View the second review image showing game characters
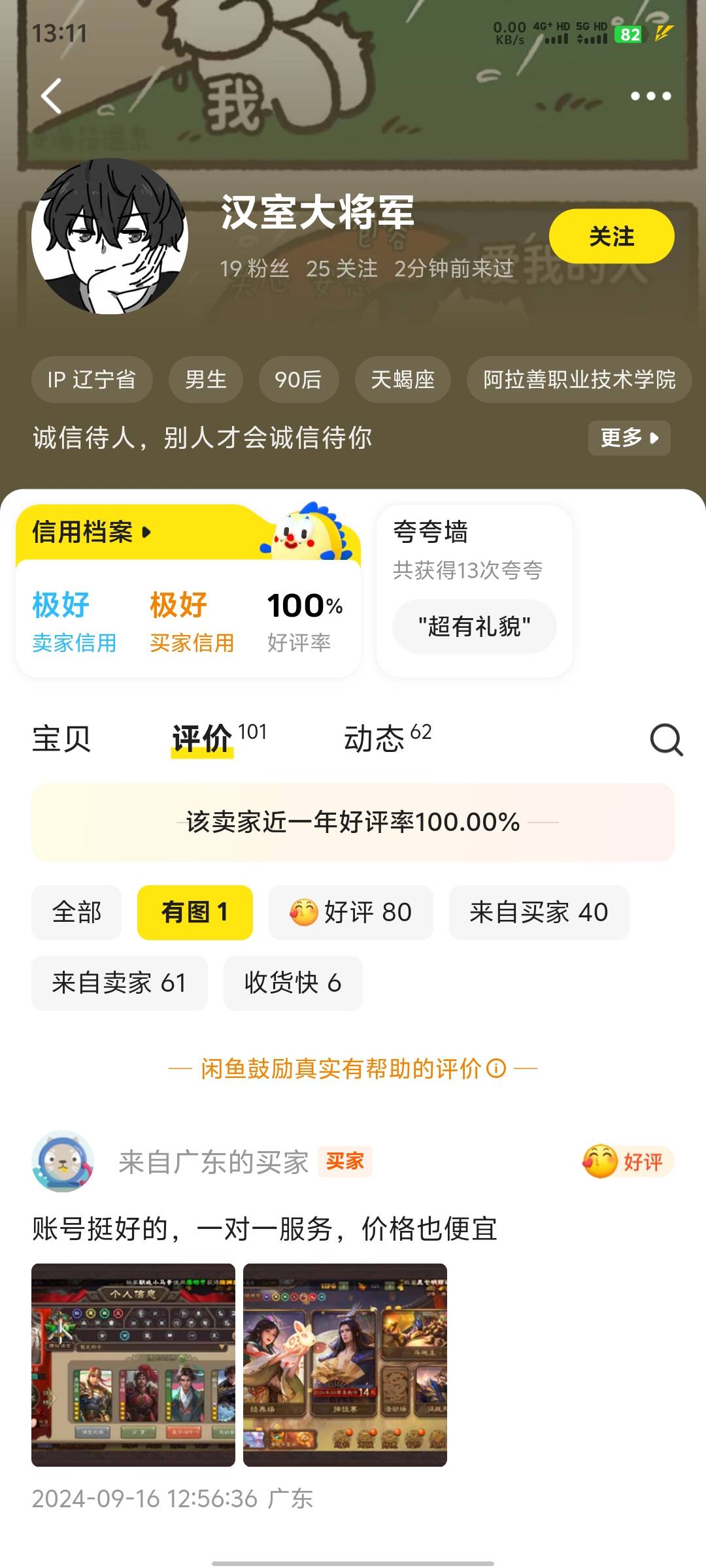706x1568 pixels. point(345,1365)
